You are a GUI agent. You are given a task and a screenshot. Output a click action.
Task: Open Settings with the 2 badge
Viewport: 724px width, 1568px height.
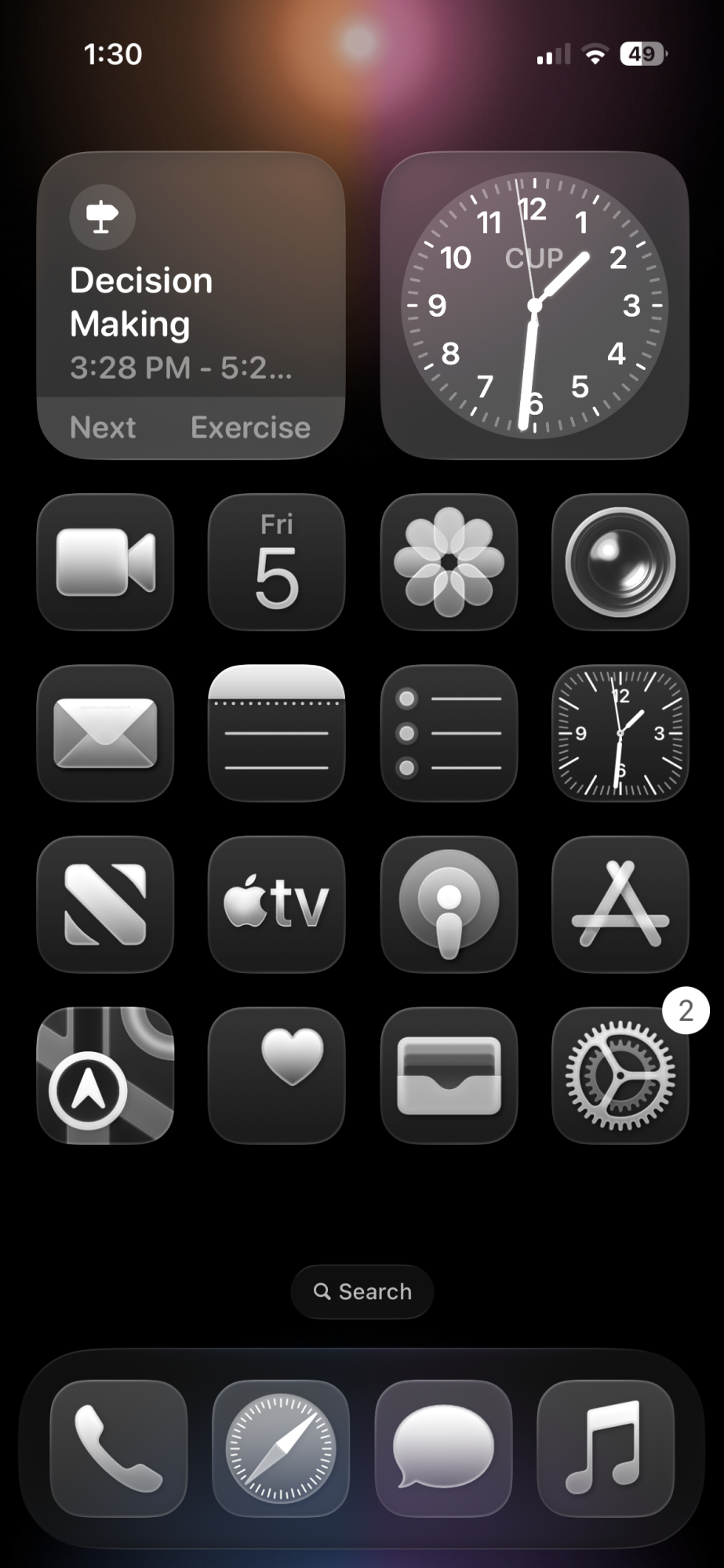(x=620, y=1075)
